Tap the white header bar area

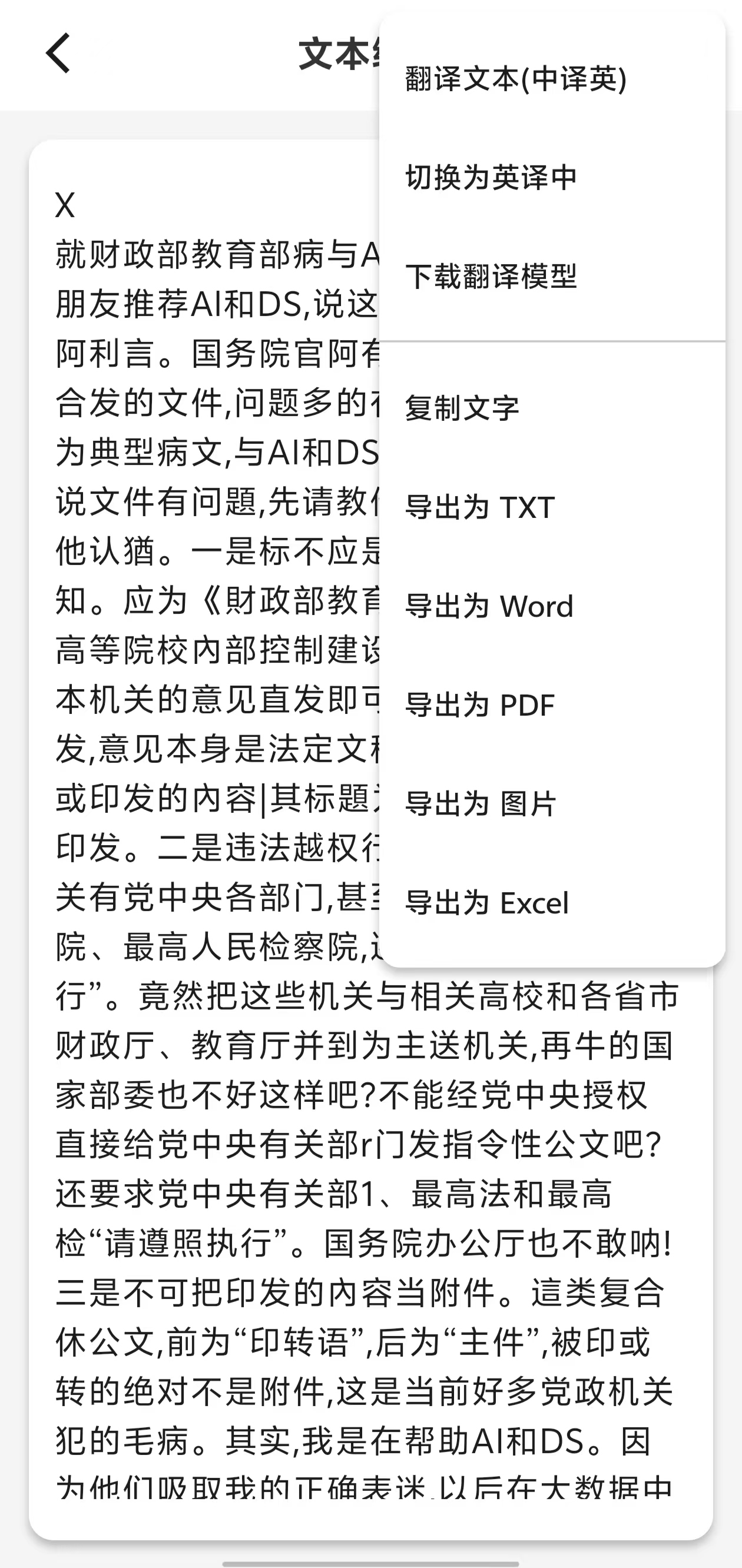click(x=183, y=54)
